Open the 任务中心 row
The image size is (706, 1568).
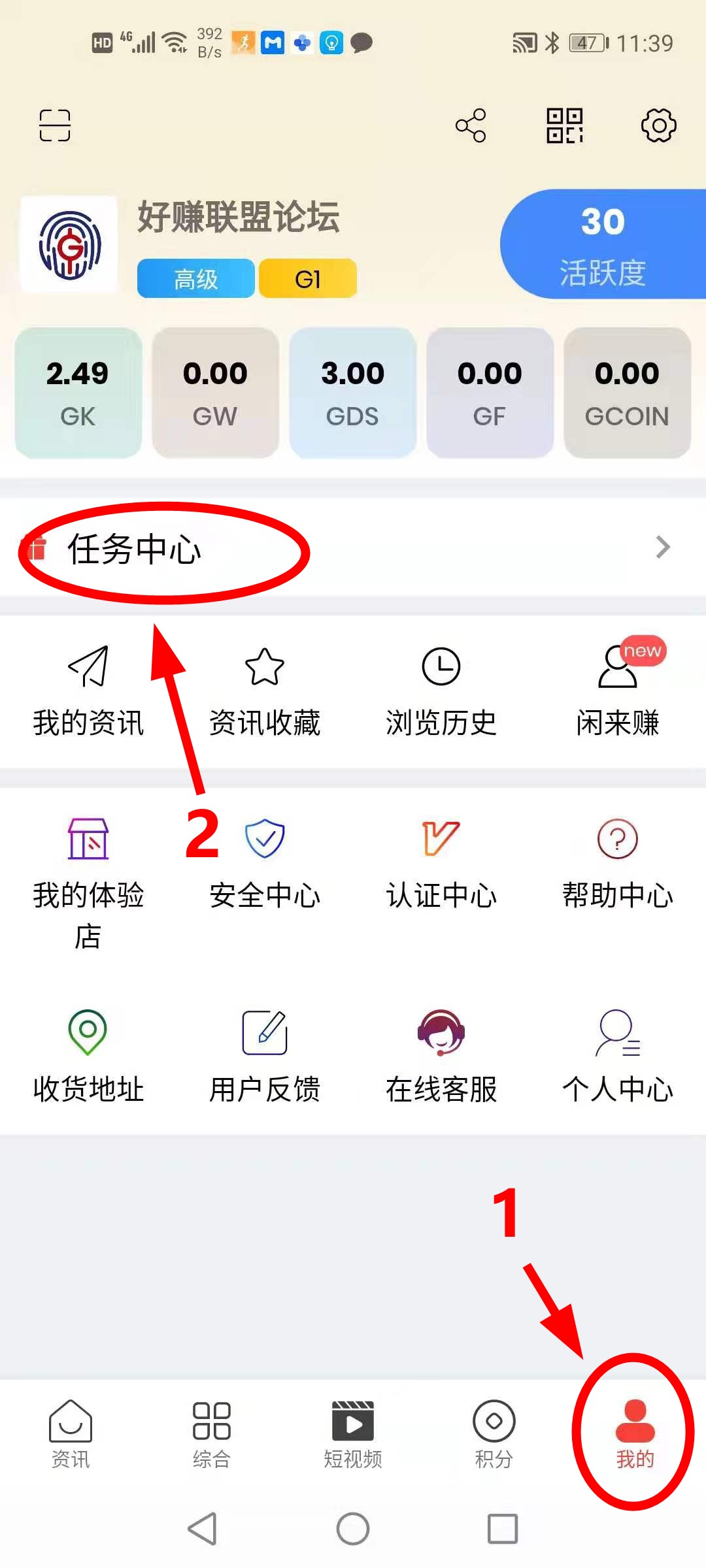click(x=353, y=548)
